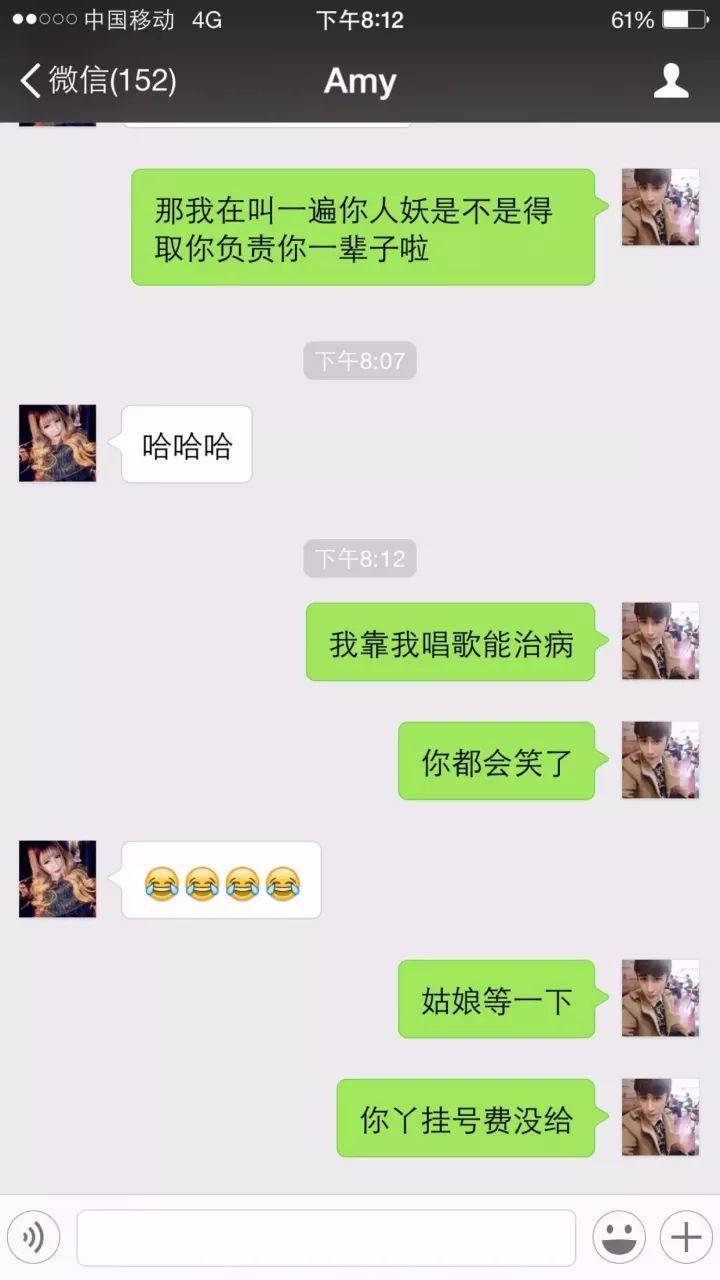Viewport: 720px width, 1280px height.
Task: Open more attachments with the plus icon
Action: [x=686, y=1236]
